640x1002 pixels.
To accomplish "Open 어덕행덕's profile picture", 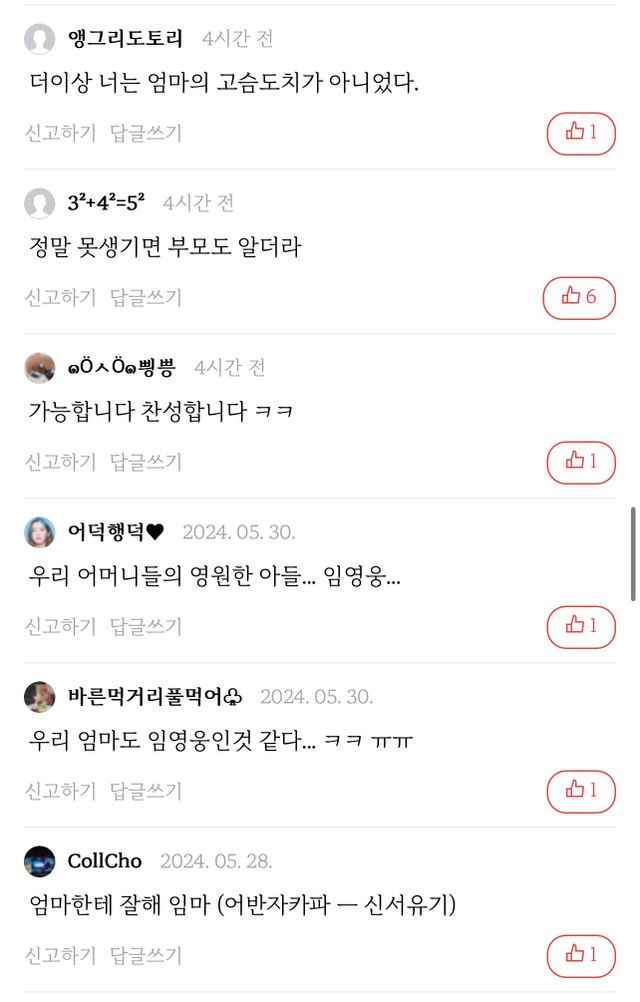I will point(40,532).
